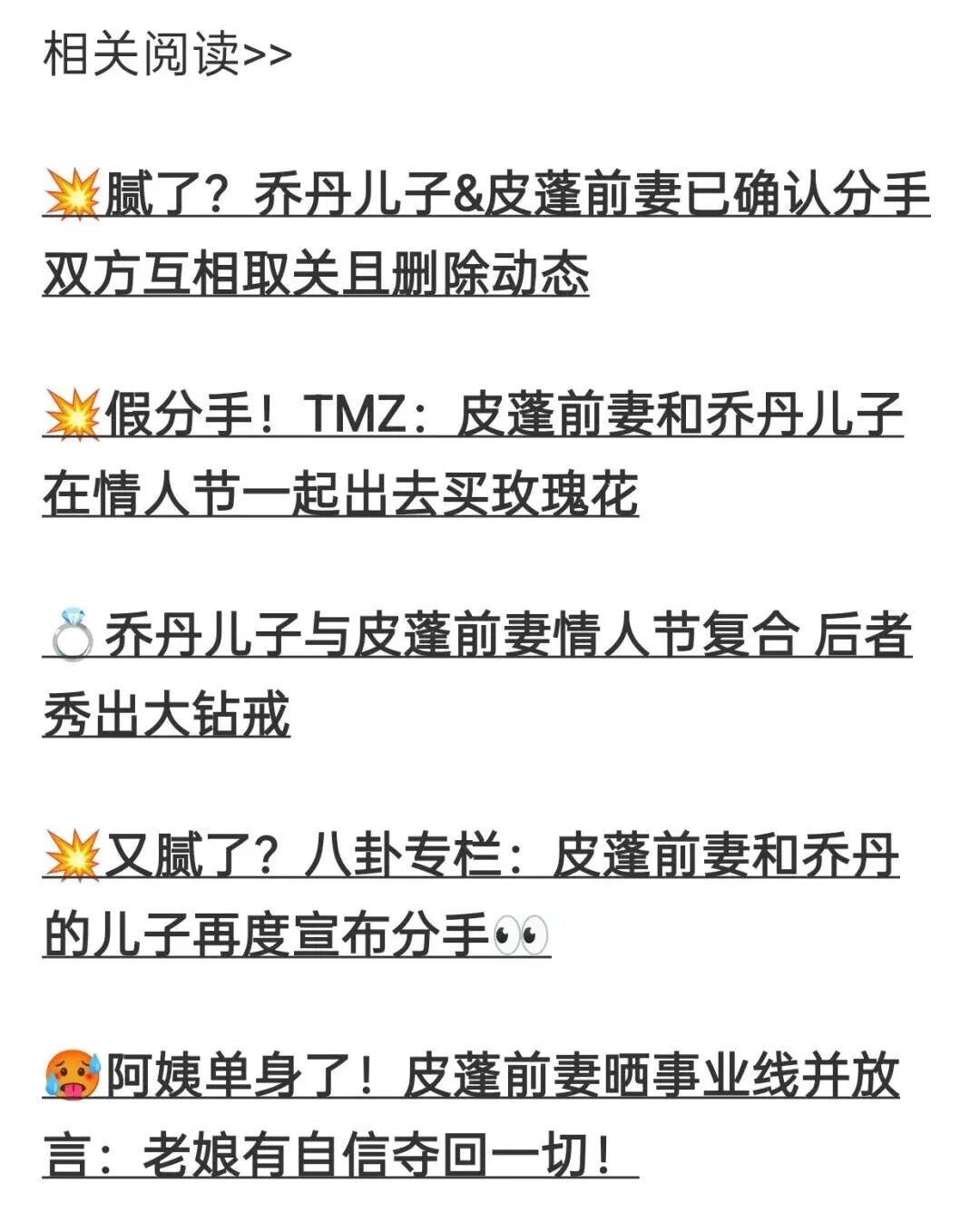Viewport: 980px width, 1222px height.
Task: Open the article '阿姨单身了！皮蓬前妻晒事业线'
Action: (472, 1078)
